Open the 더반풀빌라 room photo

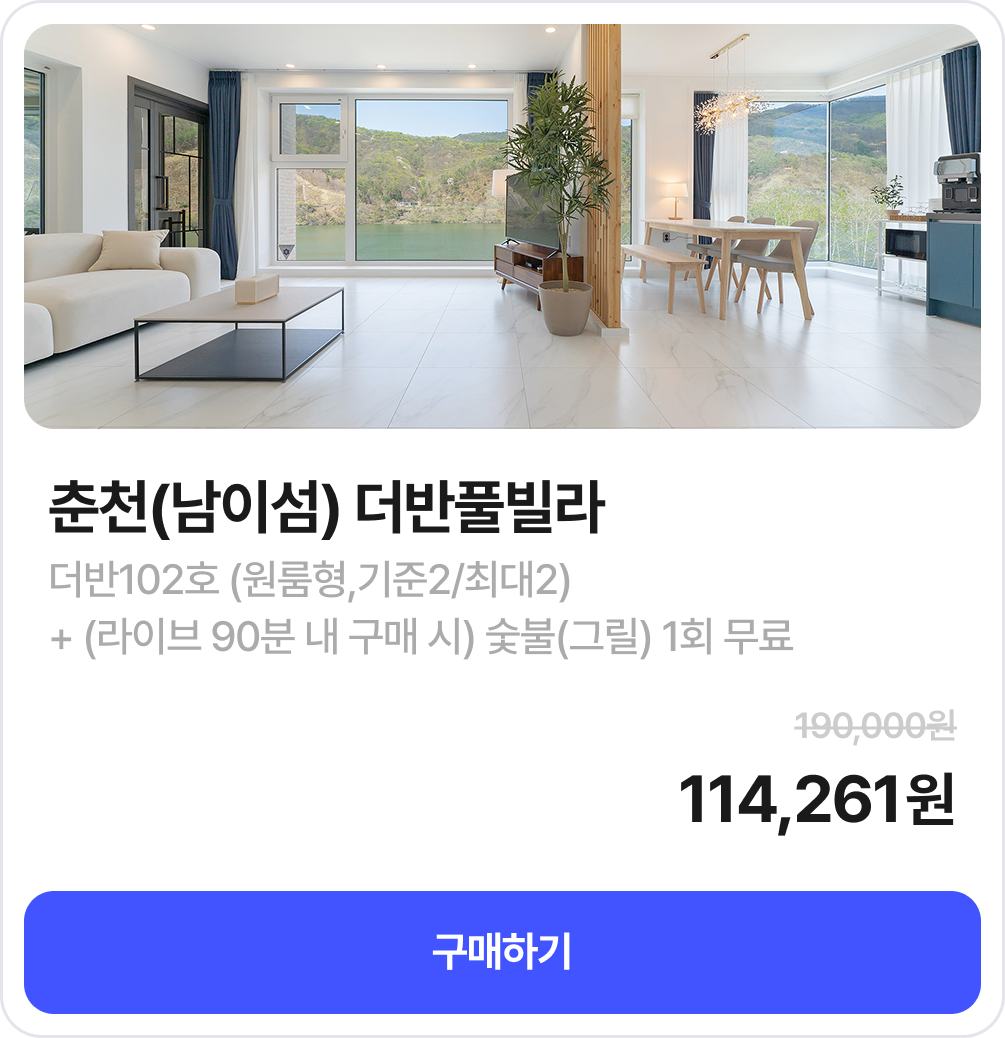[502, 226]
